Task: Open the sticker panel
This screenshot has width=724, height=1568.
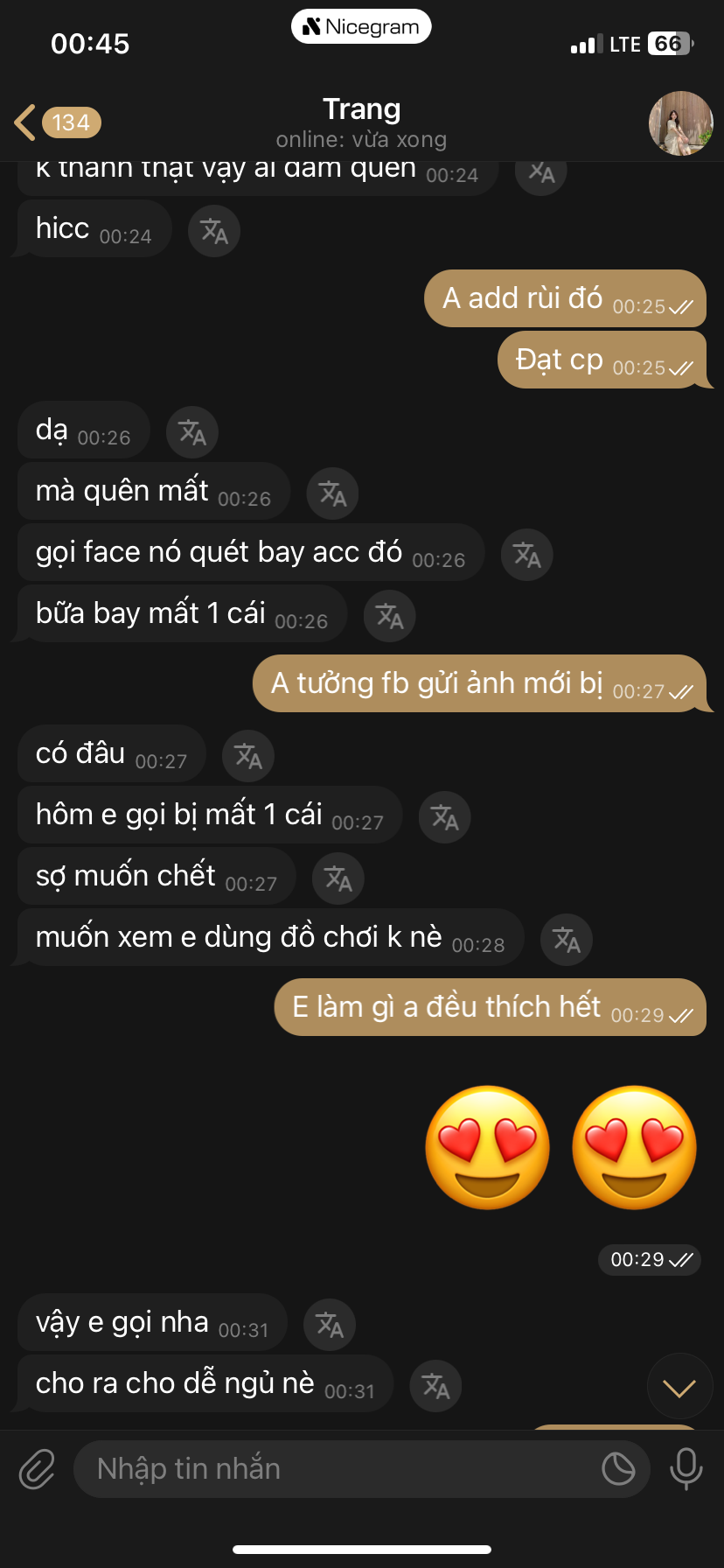Action: [618, 1468]
